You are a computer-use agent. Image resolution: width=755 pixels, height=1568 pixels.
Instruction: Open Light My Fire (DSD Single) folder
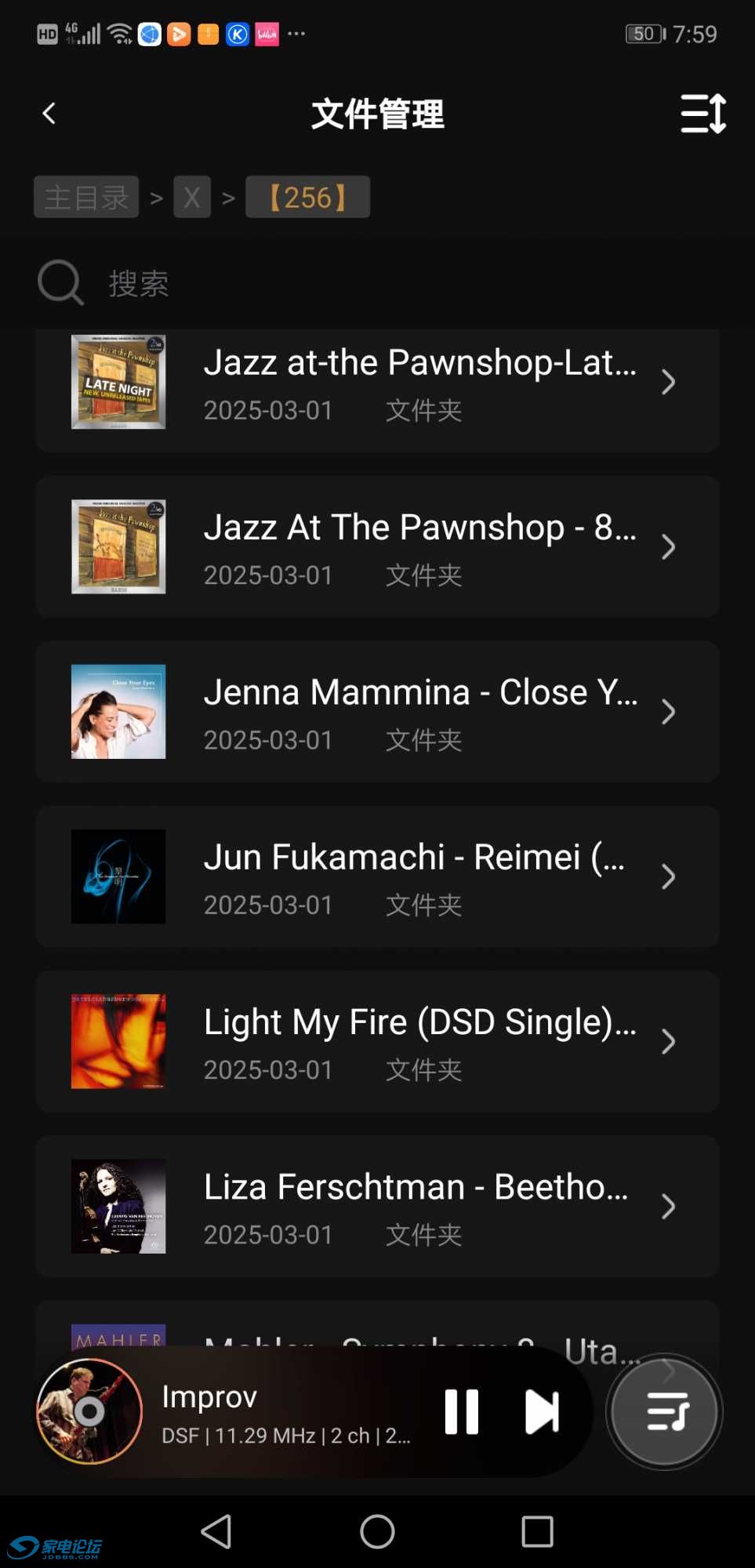tap(377, 1041)
